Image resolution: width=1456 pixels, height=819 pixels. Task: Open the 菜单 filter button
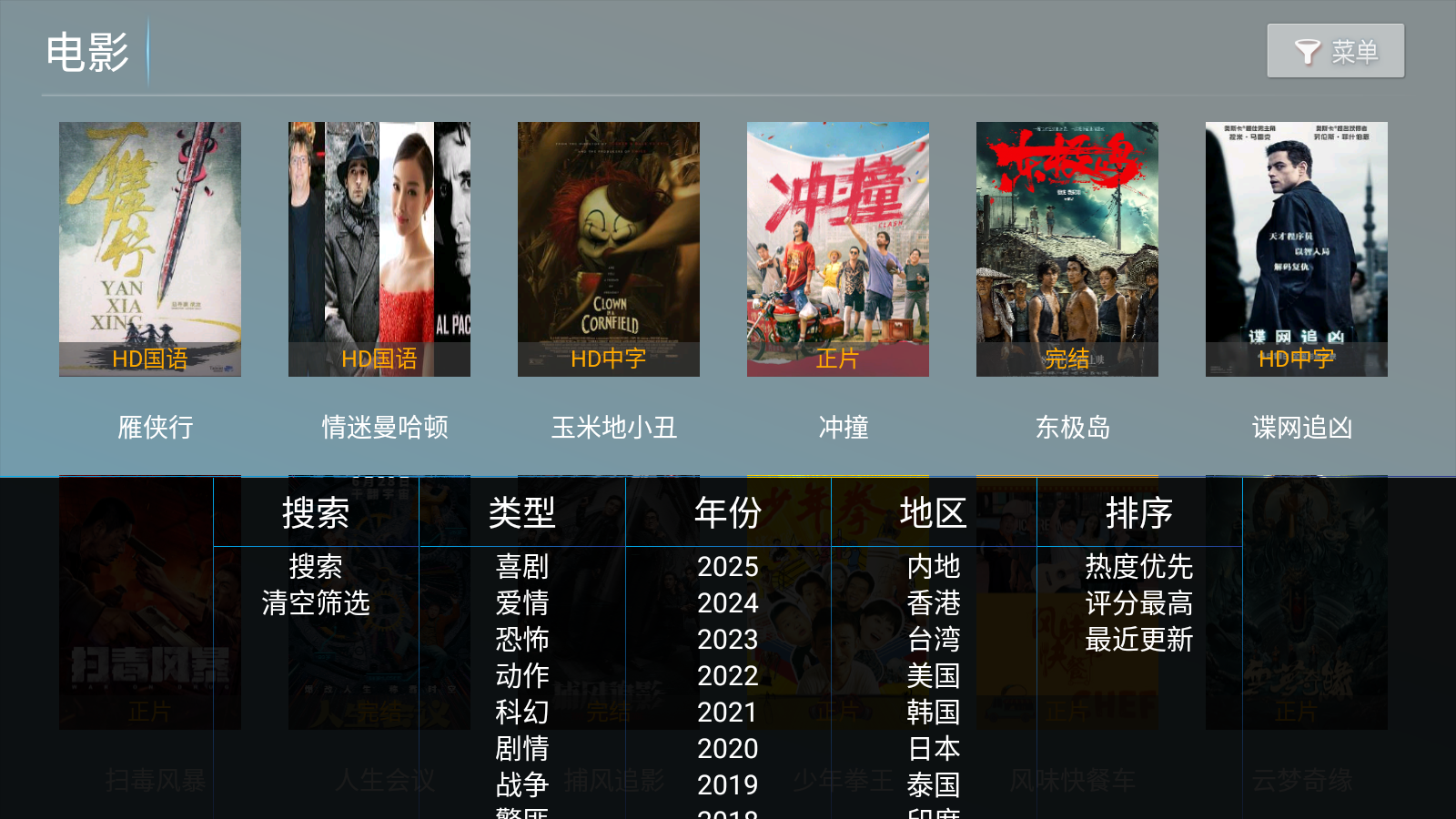[x=1335, y=51]
